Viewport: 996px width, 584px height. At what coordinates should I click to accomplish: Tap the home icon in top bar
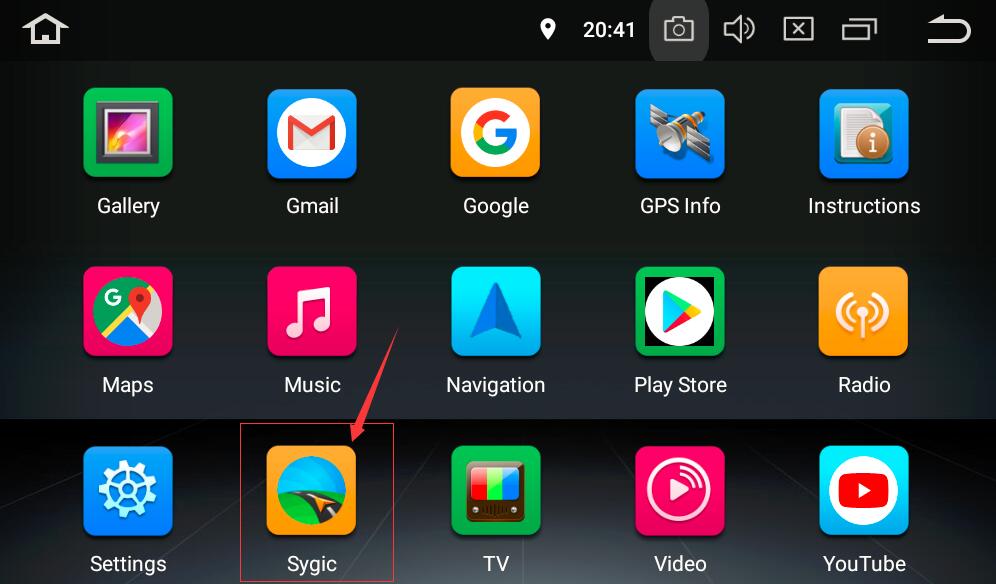pyautogui.click(x=46, y=29)
